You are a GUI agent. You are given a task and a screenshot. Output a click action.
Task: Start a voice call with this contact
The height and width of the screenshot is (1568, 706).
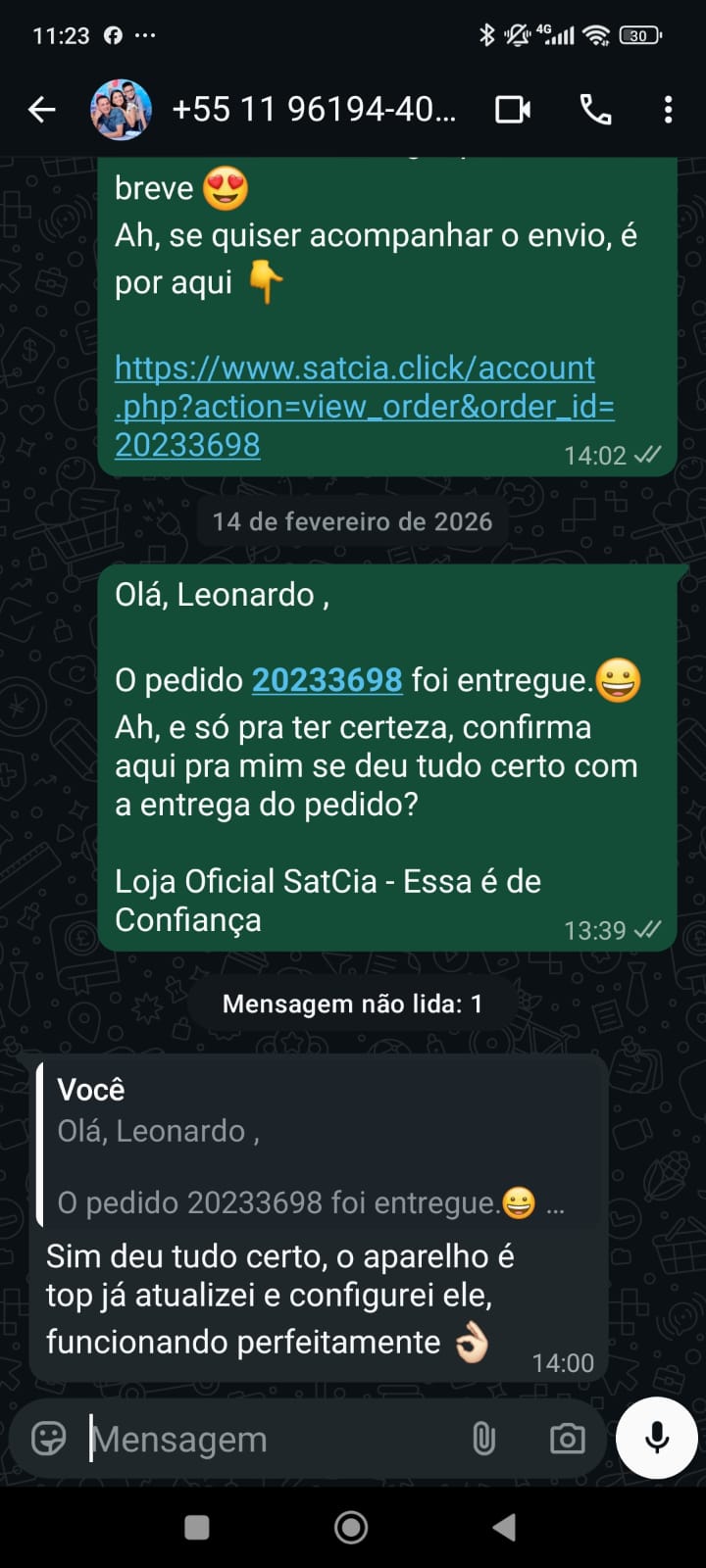[x=595, y=110]
